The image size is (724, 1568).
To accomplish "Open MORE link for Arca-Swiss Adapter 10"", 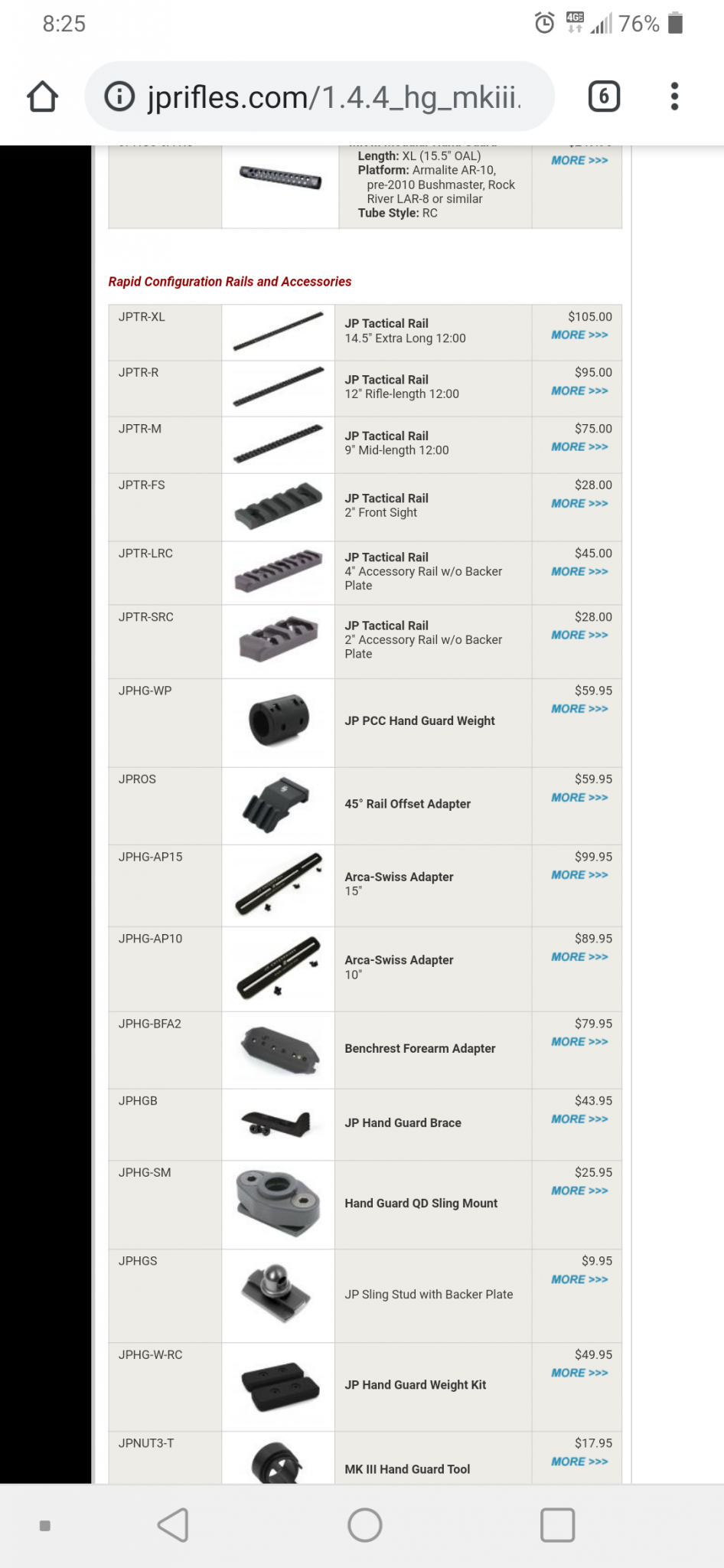I will (x=579, y=957).
